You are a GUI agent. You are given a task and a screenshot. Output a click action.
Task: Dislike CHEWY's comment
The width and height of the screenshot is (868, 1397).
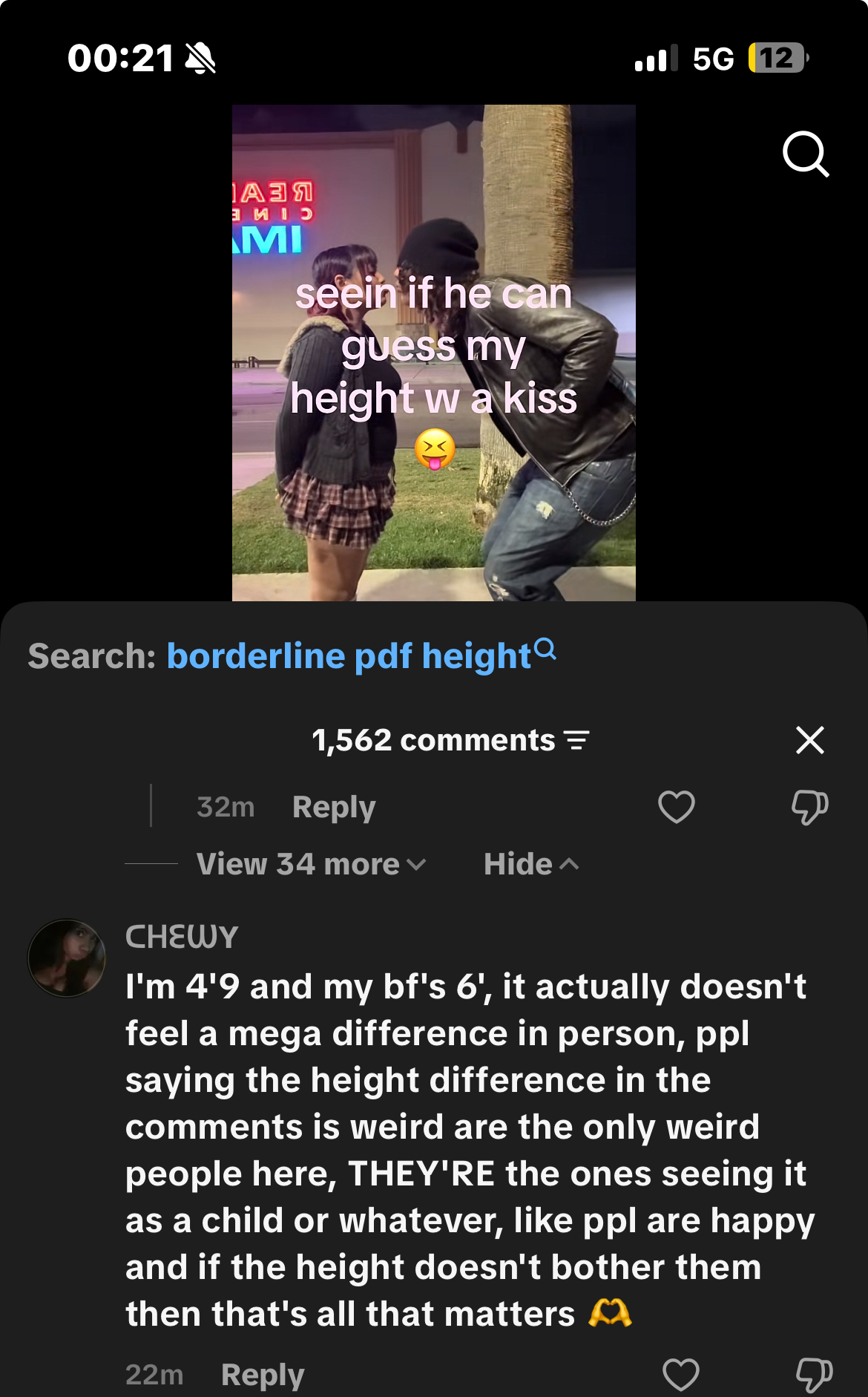coord(814,1375)
